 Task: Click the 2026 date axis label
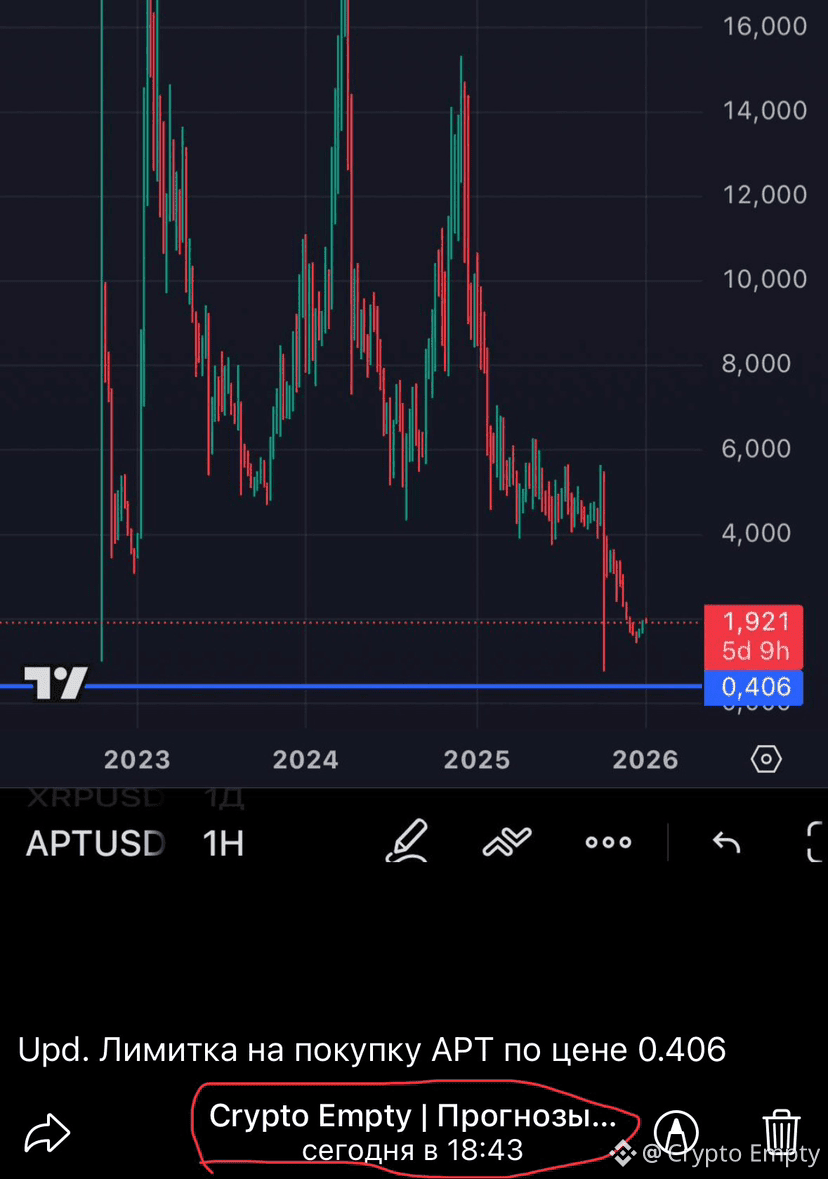(645, 759)
